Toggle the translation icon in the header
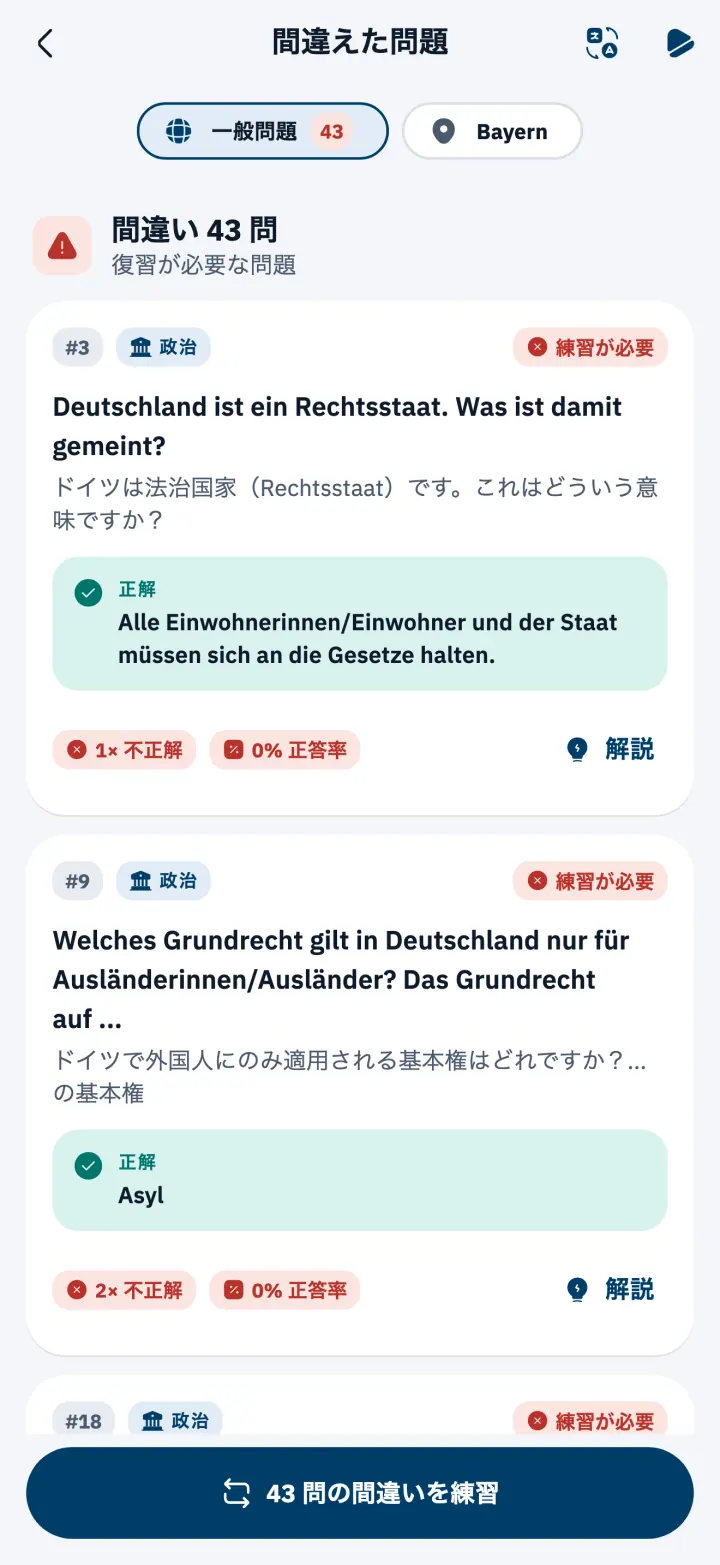720x1565 pixels. click(602, 43)
